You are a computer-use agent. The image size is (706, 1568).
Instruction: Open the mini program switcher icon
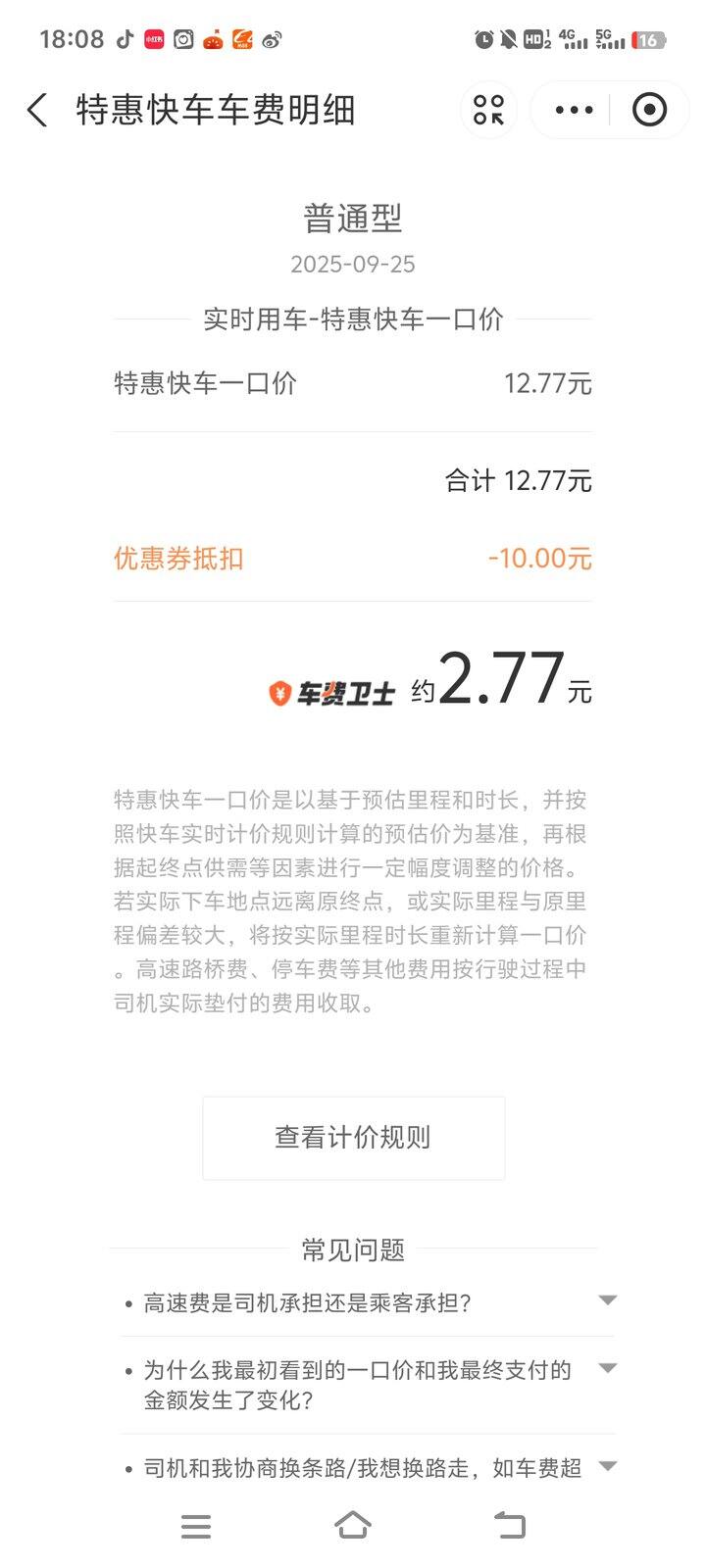tap(488, 110)
